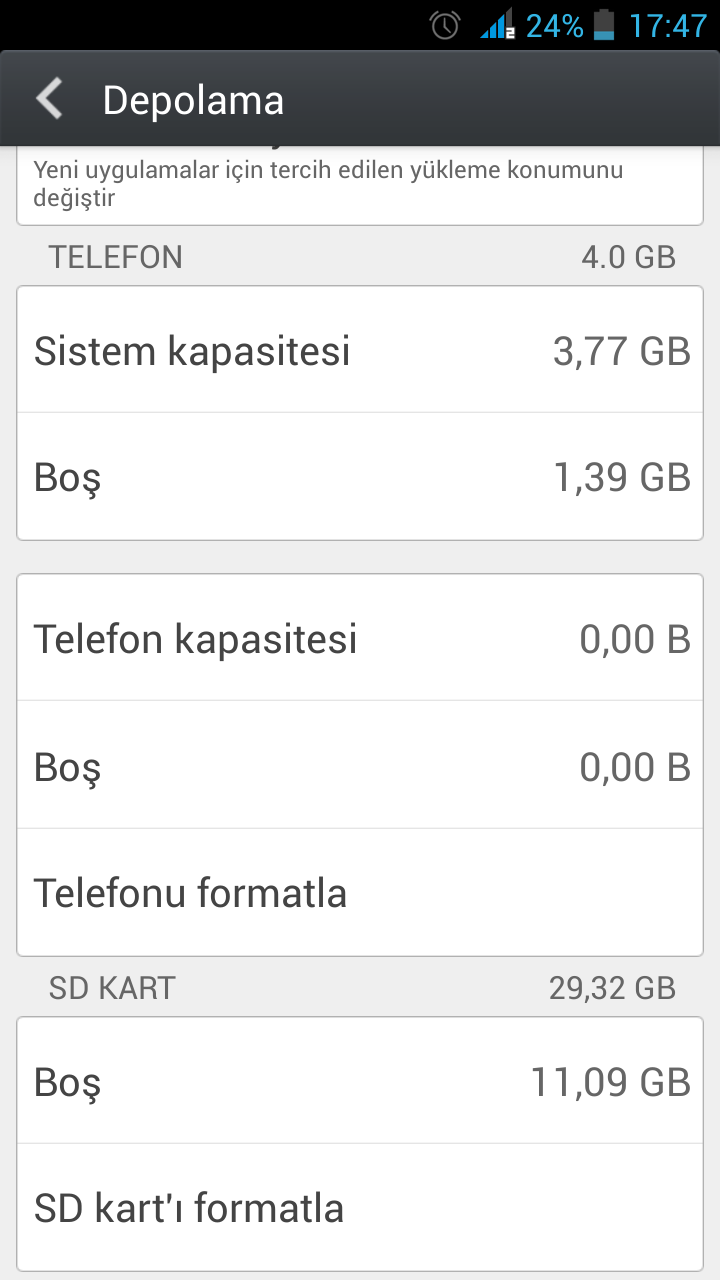Open preferred install location setting
Screen dimensions: 720x1280
360,186
